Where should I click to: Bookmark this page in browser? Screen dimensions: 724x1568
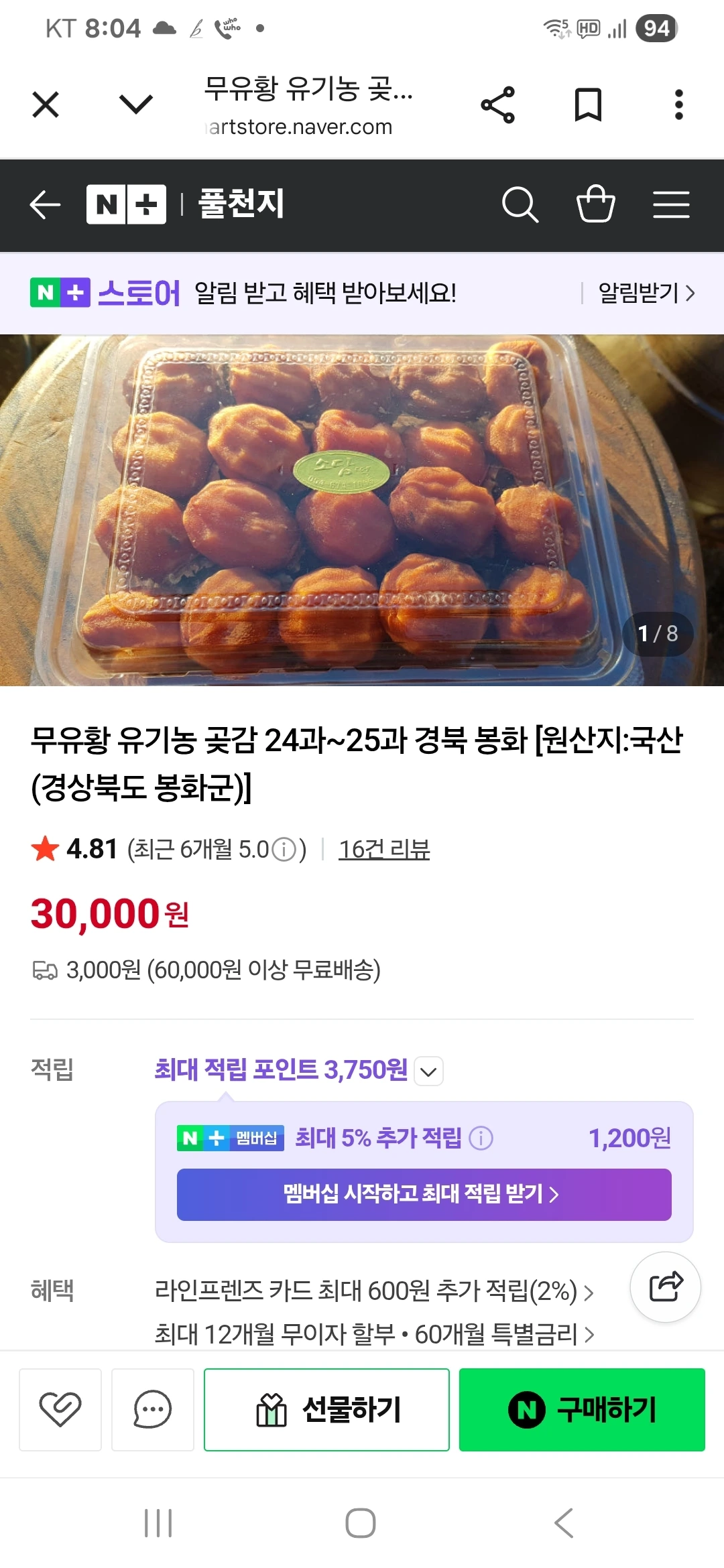(588, 105)
